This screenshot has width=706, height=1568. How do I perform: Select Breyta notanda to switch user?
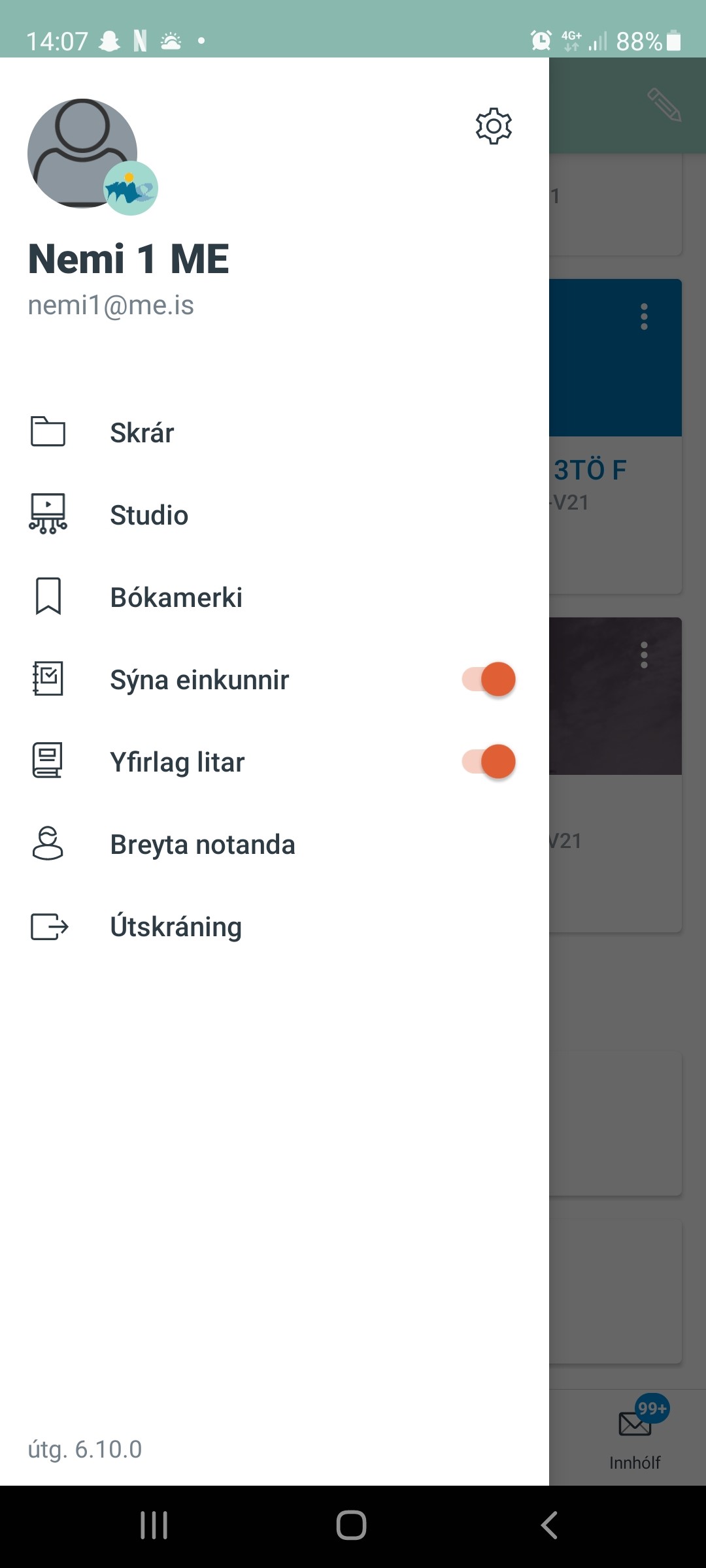coord(275,844)
